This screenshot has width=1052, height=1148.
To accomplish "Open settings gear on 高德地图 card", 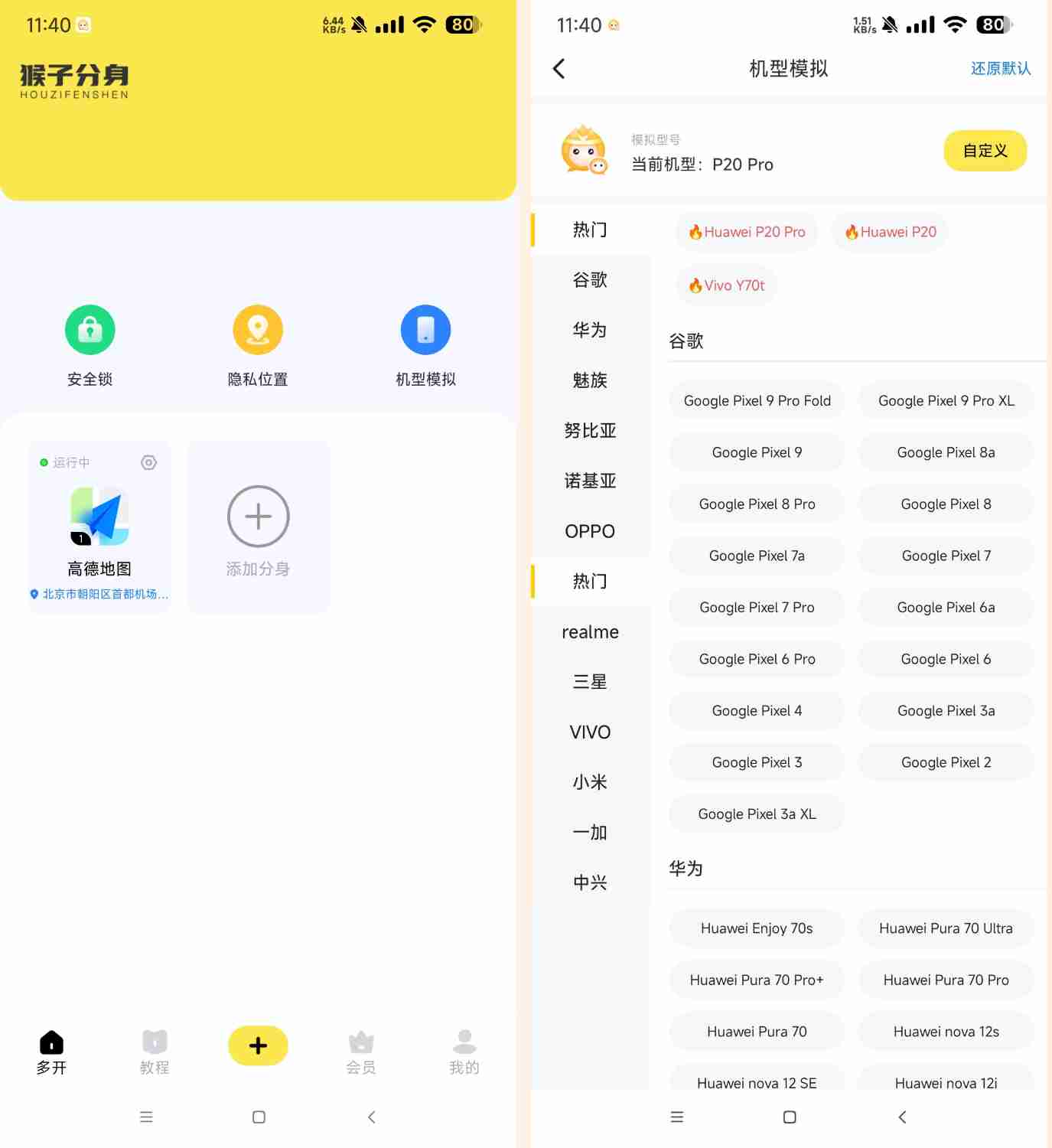I will click(149, 462).
